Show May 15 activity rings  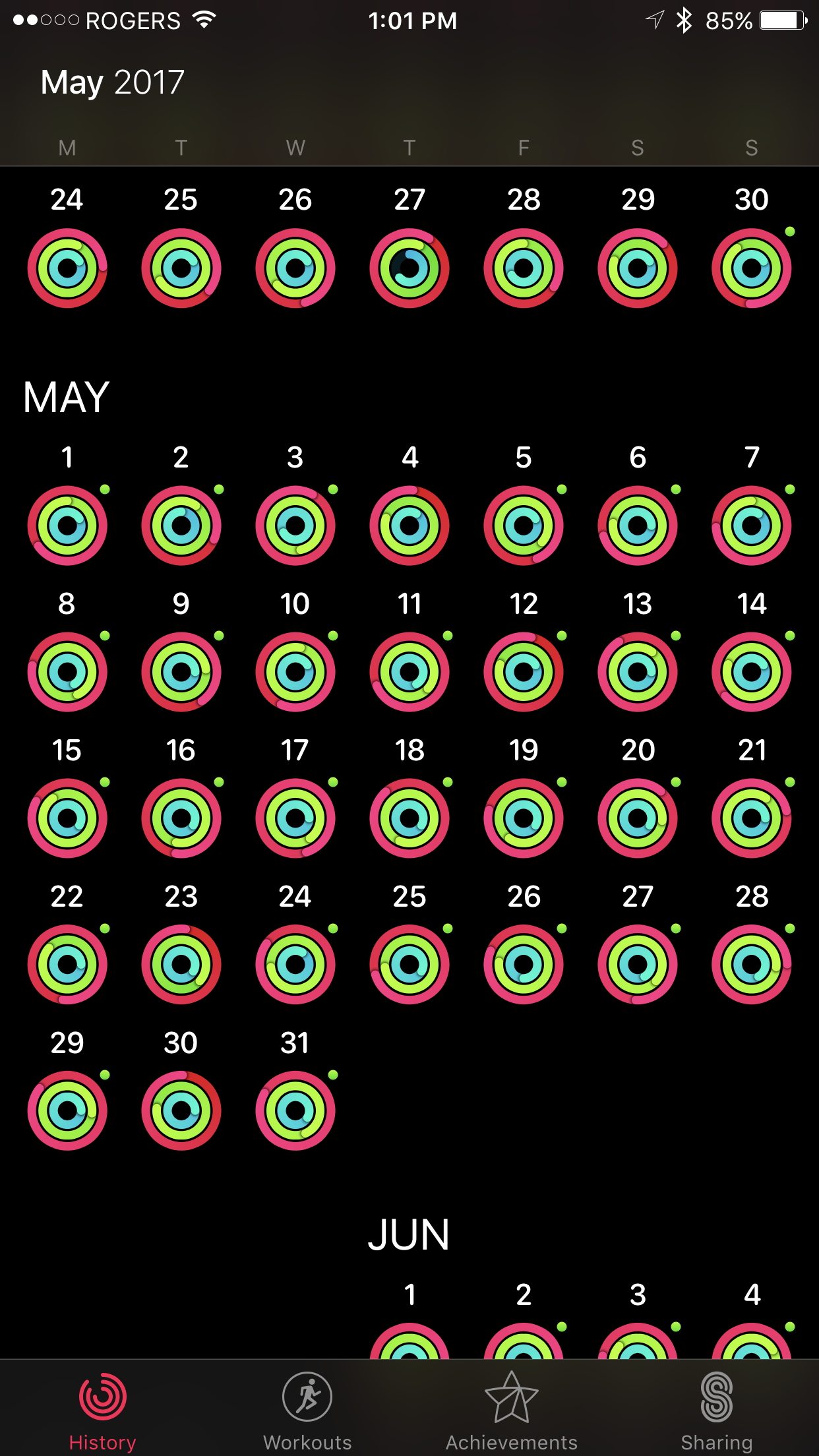[67, 818]
